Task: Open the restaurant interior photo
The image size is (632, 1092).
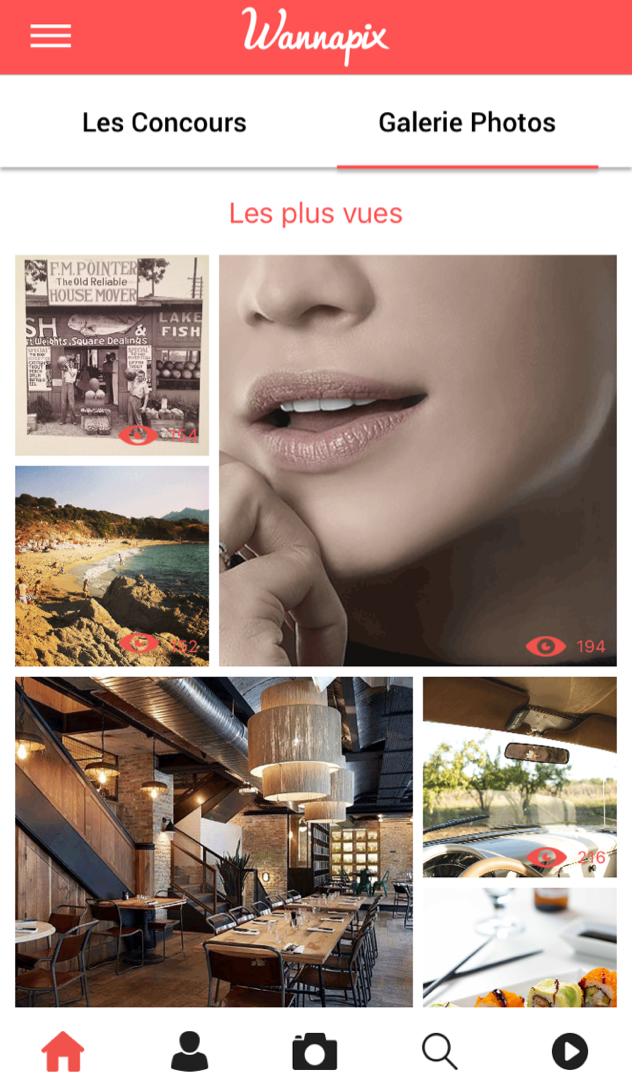Action: click(214, 842)
